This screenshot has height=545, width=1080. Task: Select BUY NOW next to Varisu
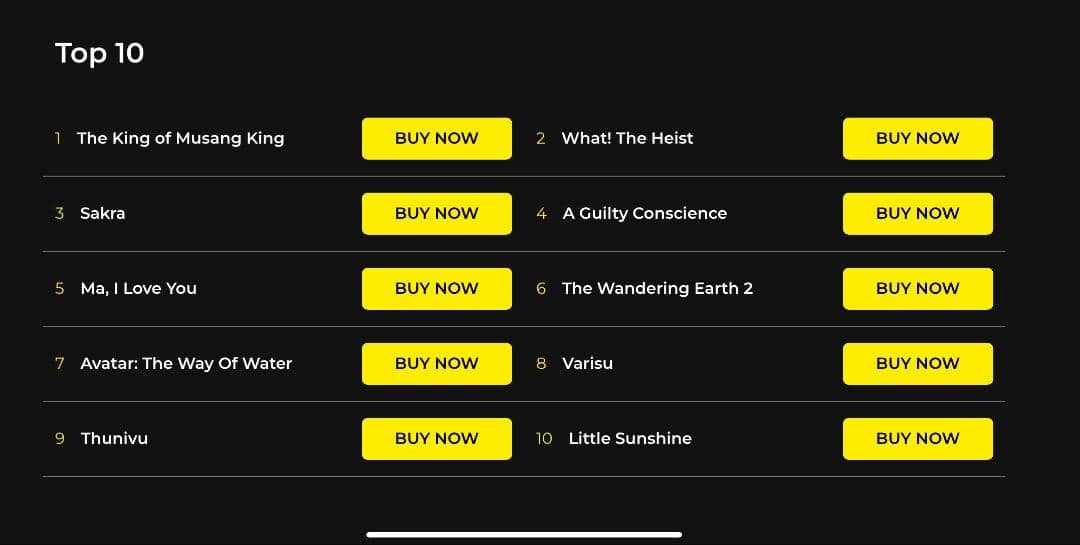click(x=917, y=363)
